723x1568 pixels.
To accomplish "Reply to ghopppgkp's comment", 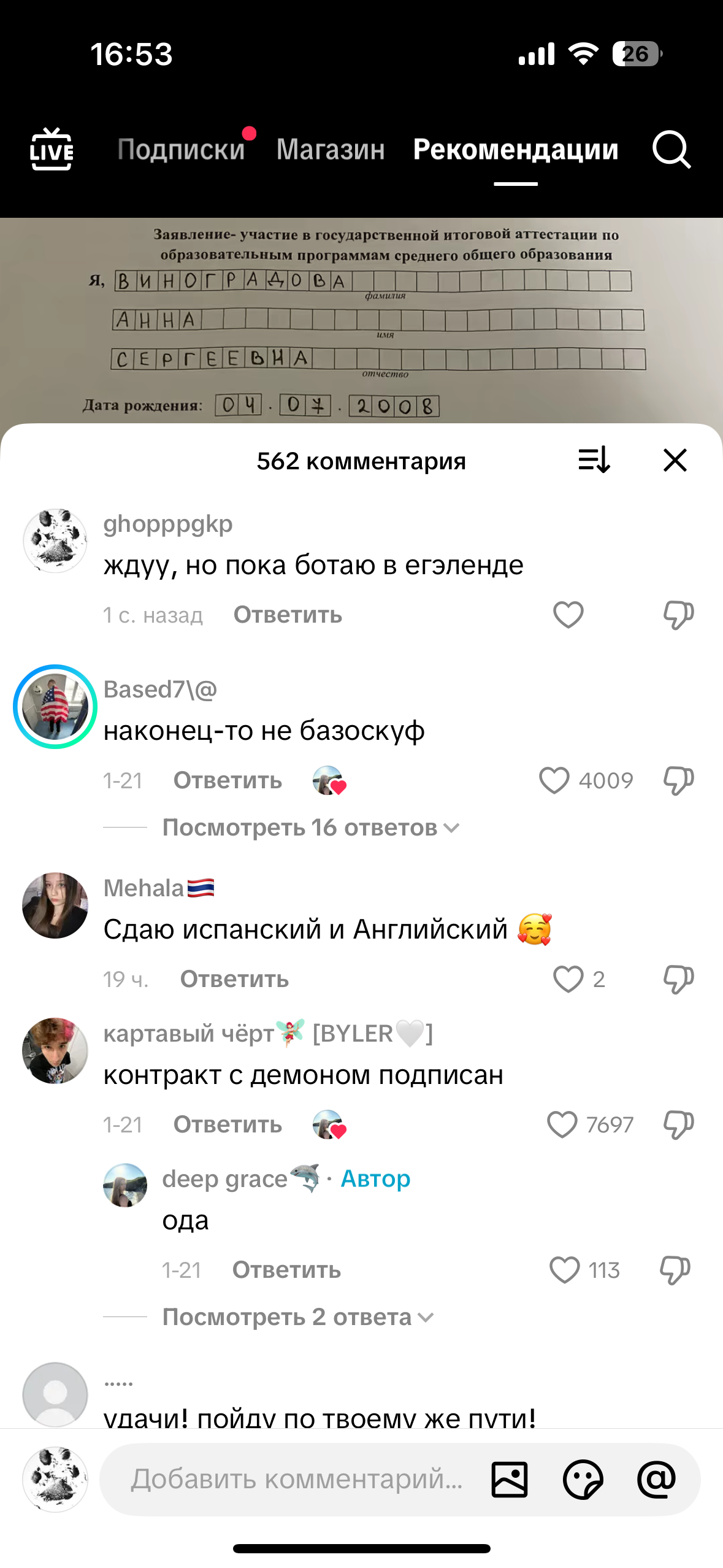I will coord(288,615).
